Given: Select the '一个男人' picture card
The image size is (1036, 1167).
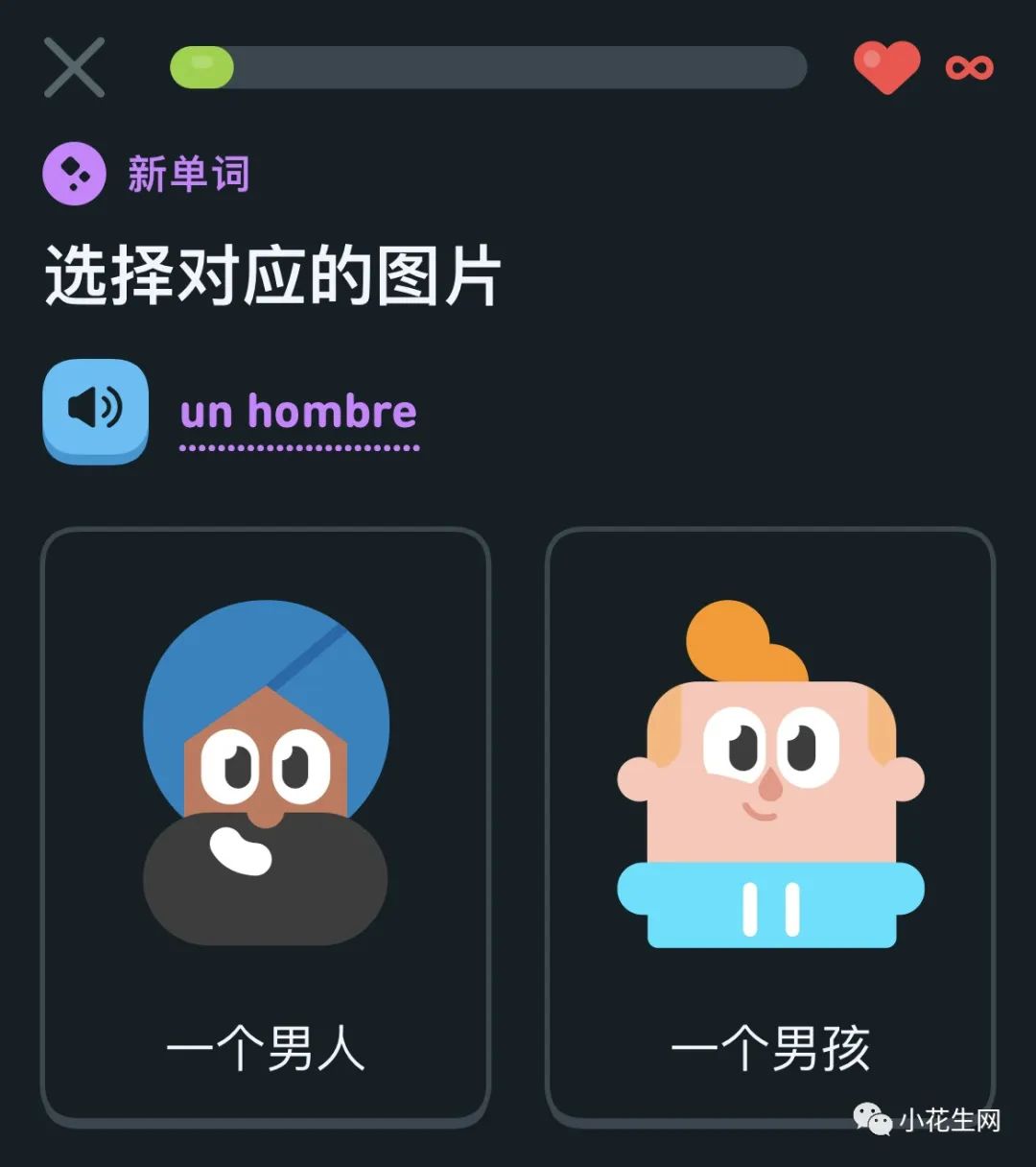Looking at the screenshot, I should (266, 825).
